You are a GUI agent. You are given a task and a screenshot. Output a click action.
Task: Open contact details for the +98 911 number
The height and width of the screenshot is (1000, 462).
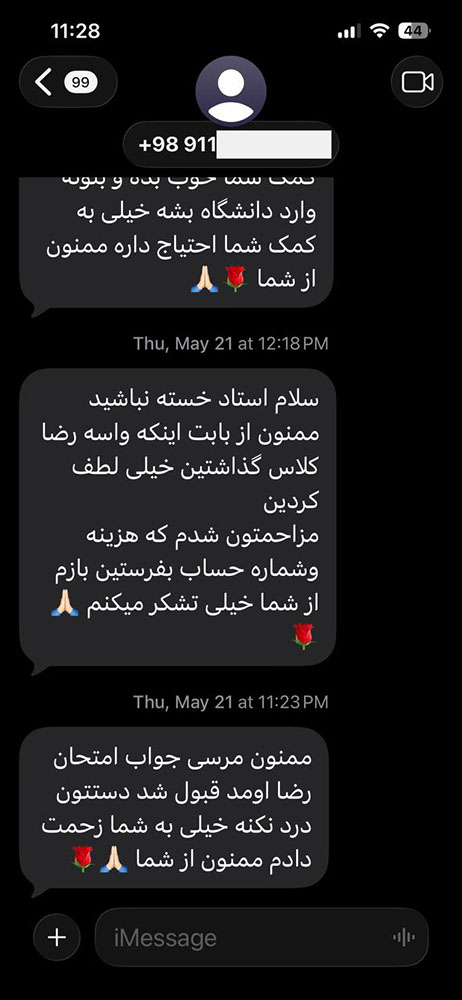click(x=230, y=145)
